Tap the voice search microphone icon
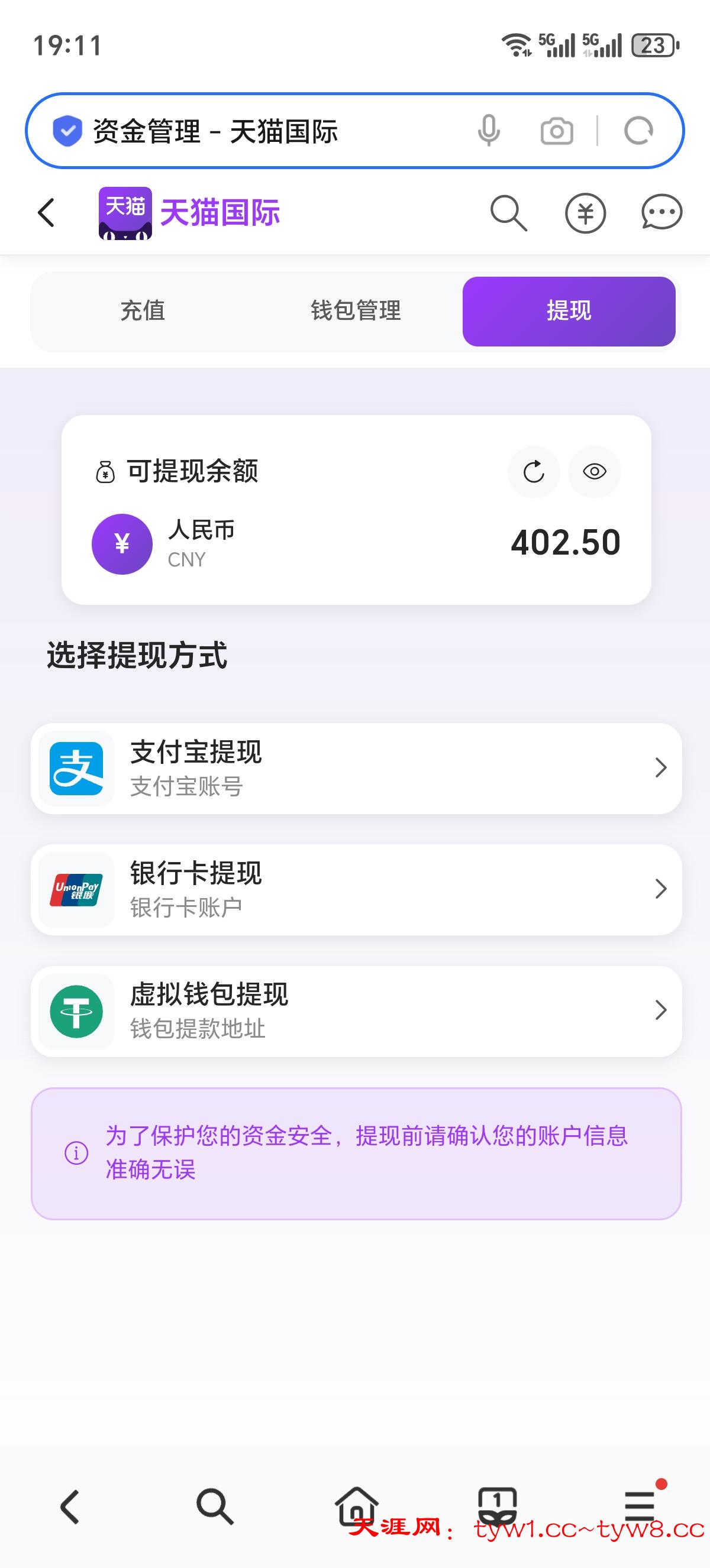Viewport: 710px width, 1568px height. 490,130
